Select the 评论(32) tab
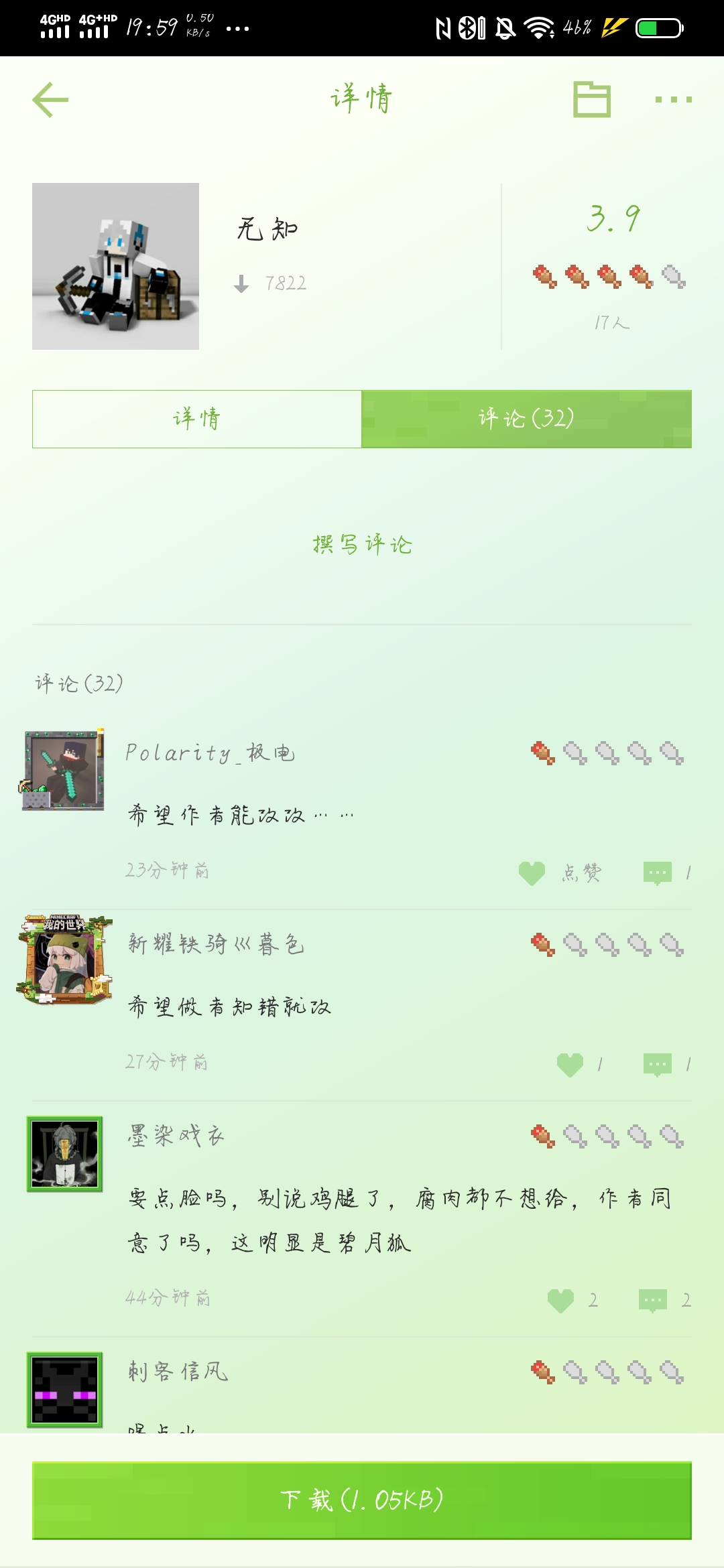Viewport: 724px width, 1568px height. (x=526, y=419)
